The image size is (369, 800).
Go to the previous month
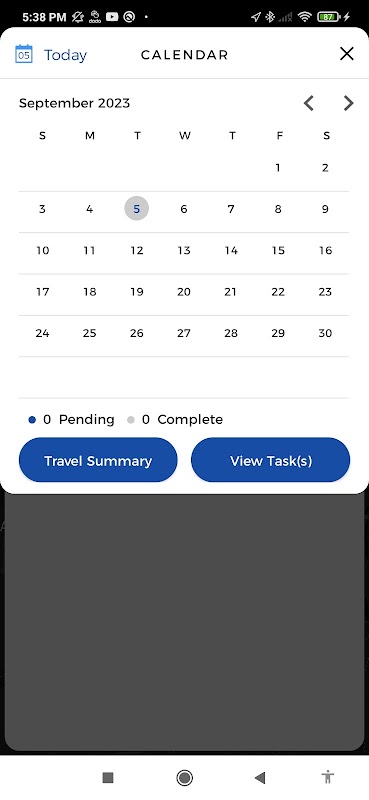point(308,103)
